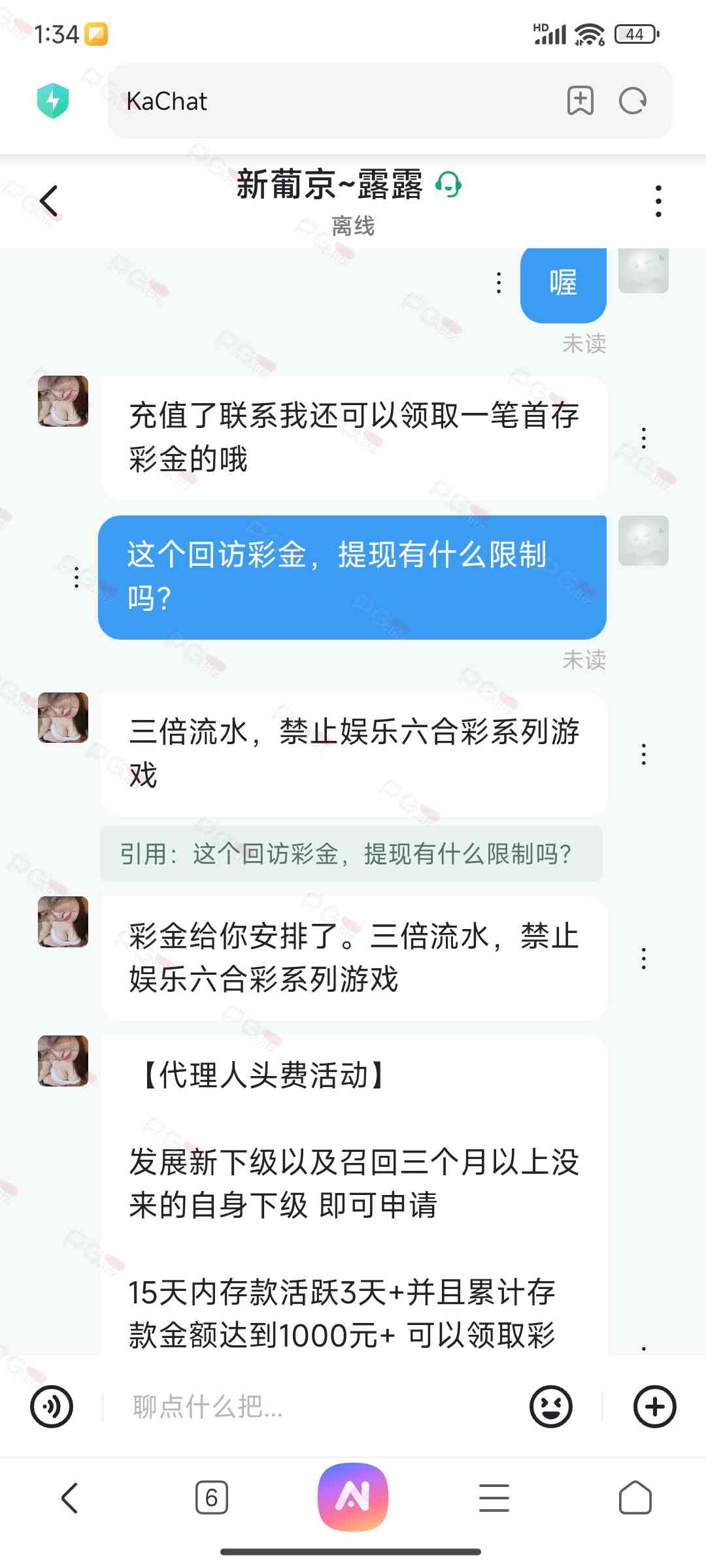Screen dimensions: 706x1568
Task: Go to the browser home page
Action: coord(635,1497)
